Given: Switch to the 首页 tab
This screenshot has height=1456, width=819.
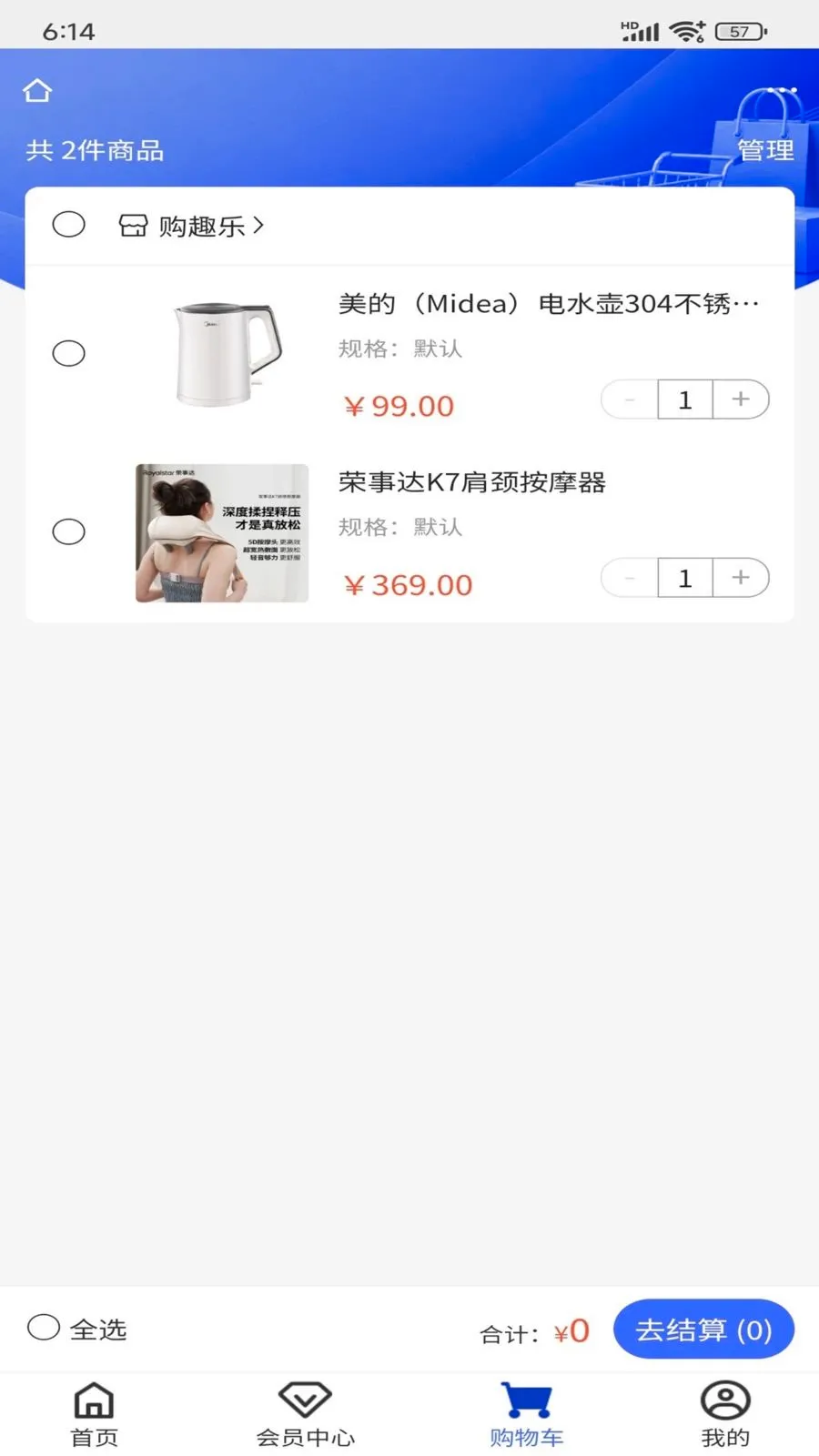Looking at the screenshot, I should tap(94, 1415).
